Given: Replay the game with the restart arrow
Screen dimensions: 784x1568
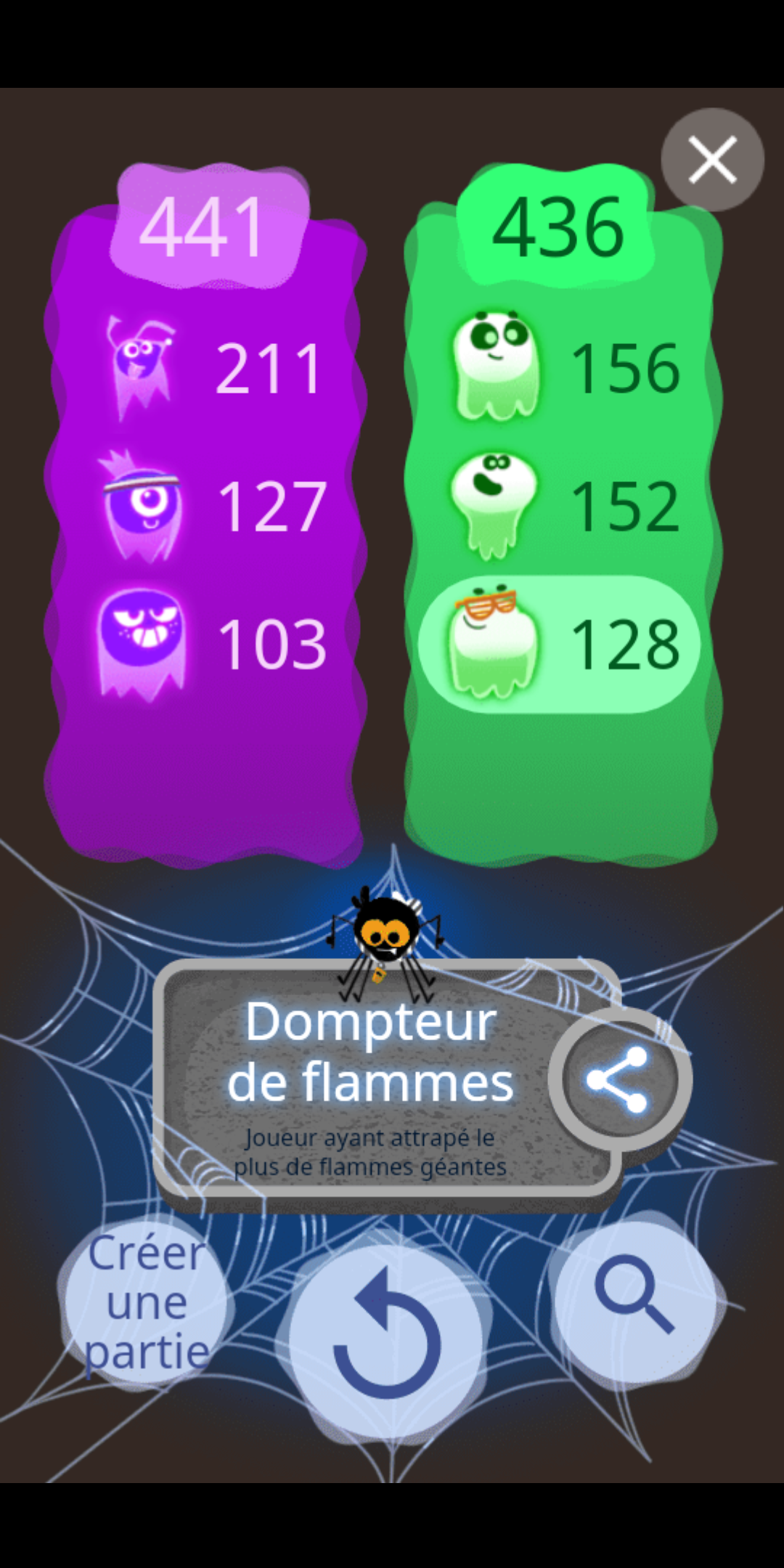Looking at the screenshot, I should (x=385, y=1337).
